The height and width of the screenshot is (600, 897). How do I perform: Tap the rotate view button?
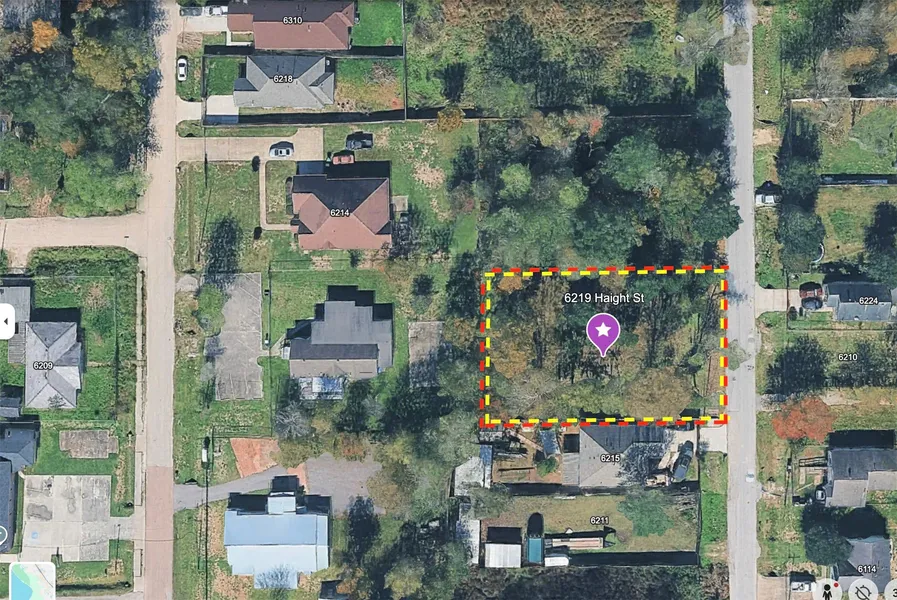click(863, 590)
